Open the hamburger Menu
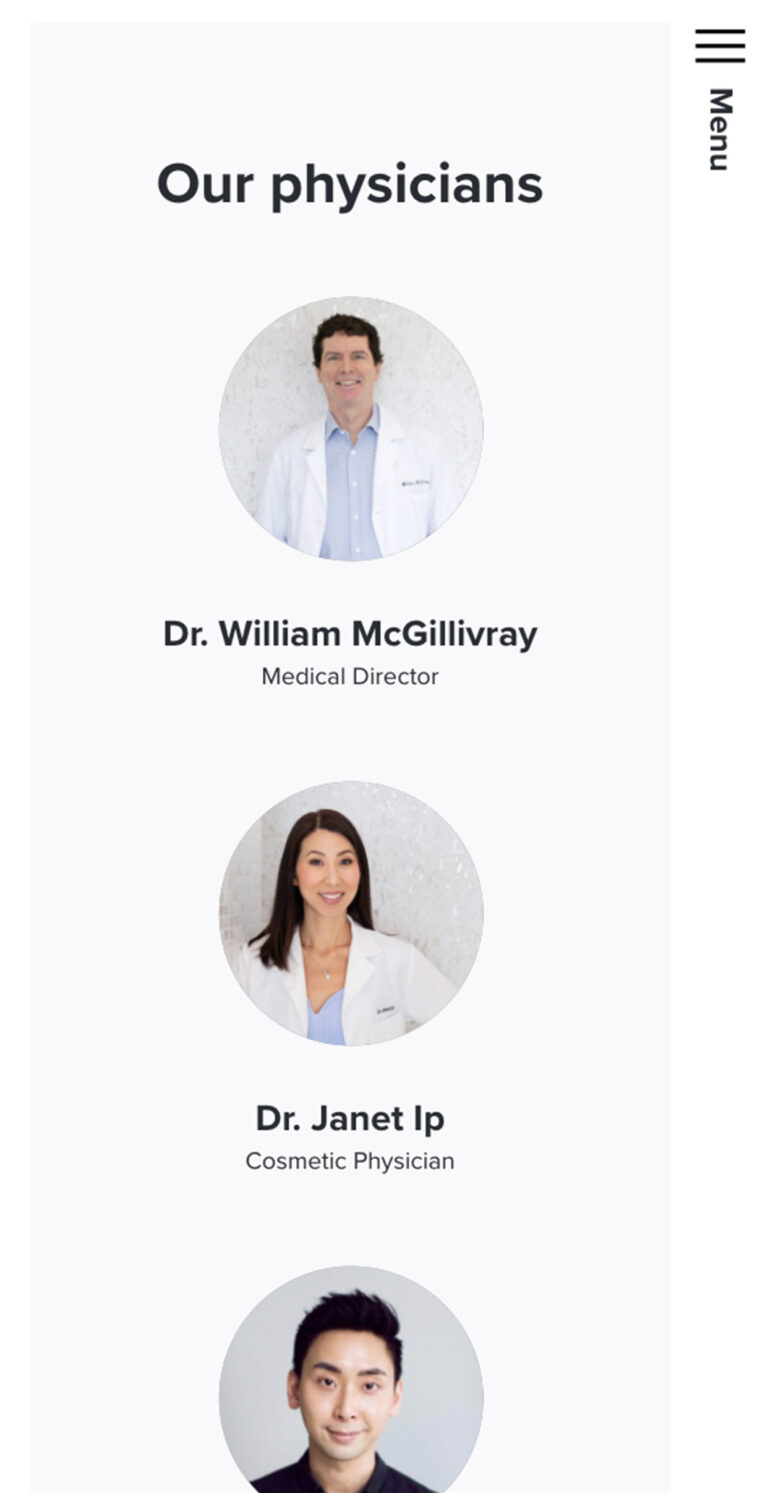Screen dimensions: 768x1493 point(720,47)
